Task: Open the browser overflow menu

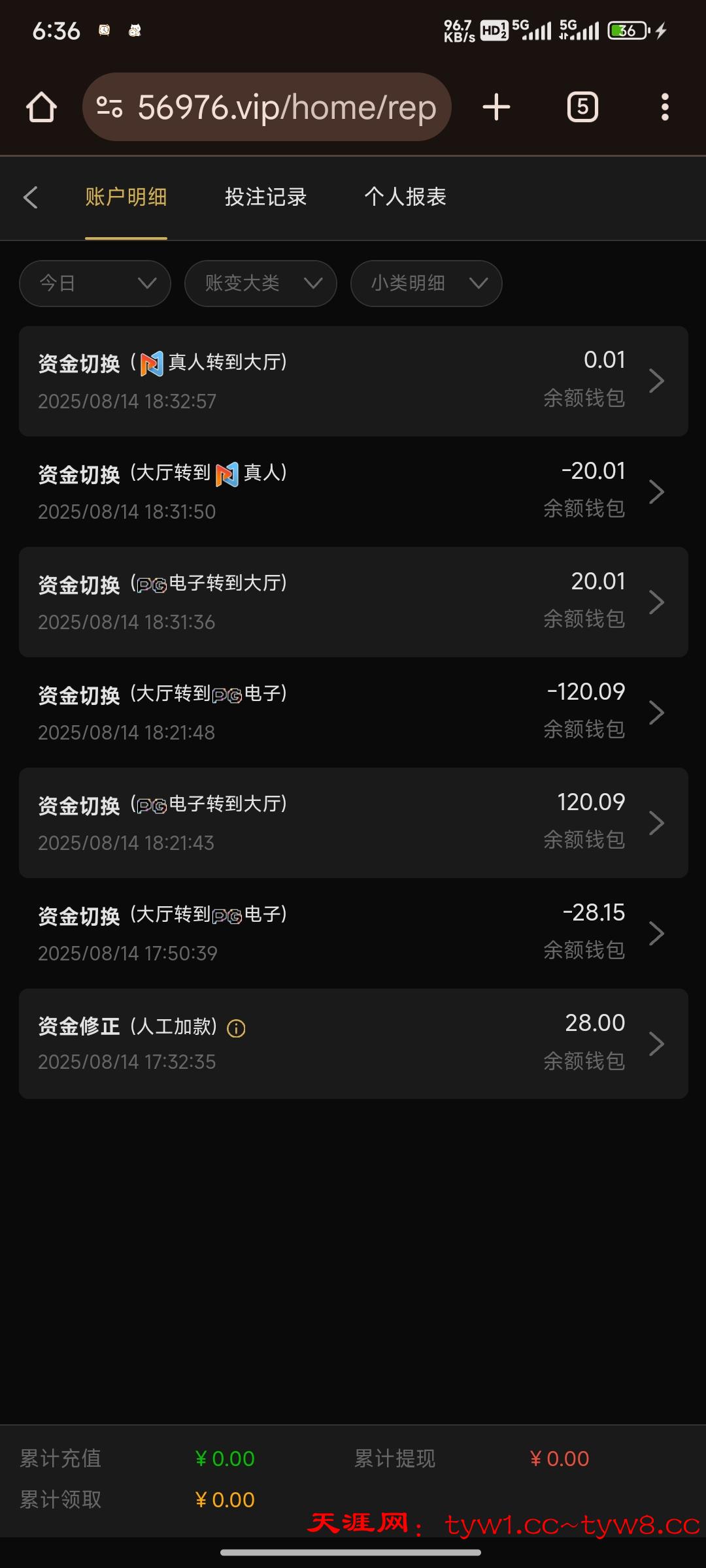Action: [665, 107]
